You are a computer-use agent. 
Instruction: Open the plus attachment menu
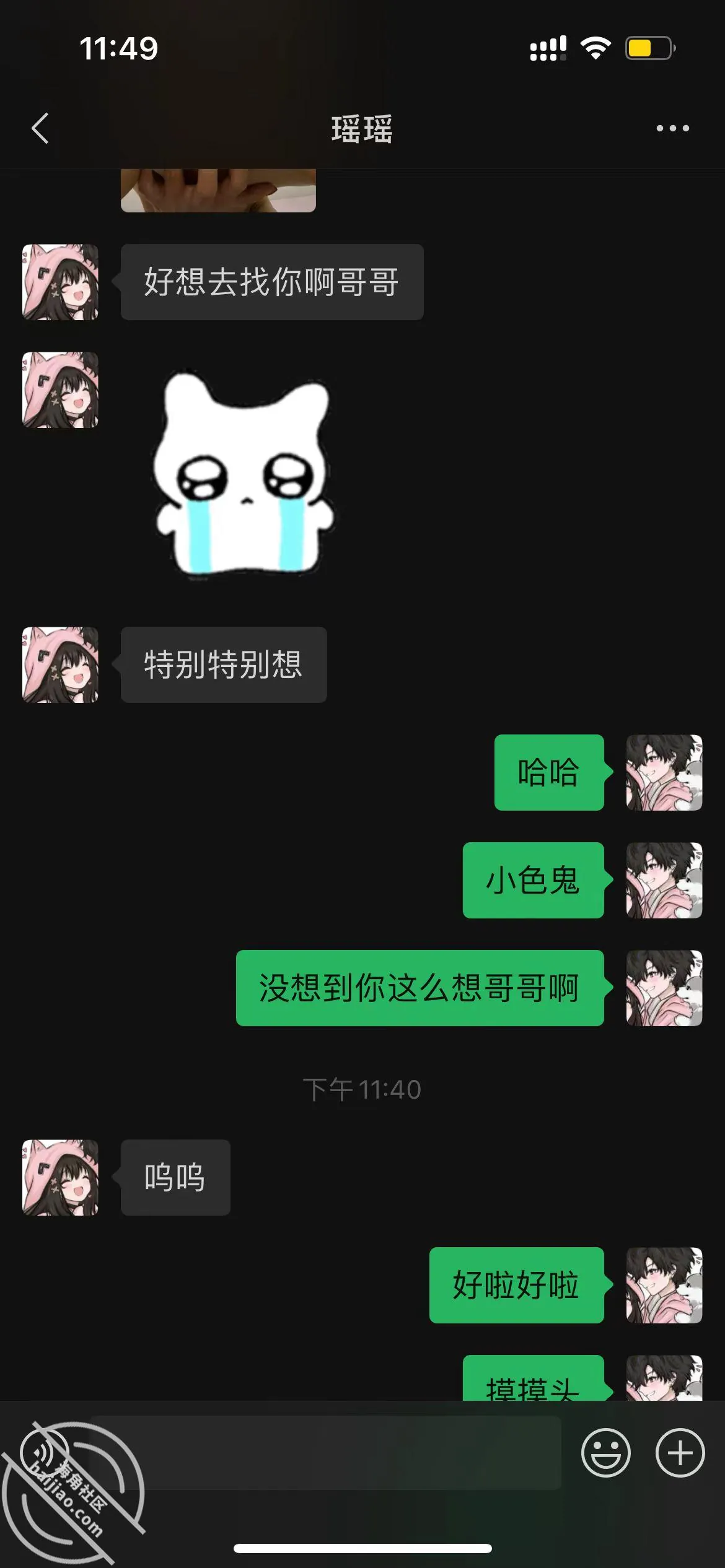point(680,1452)
